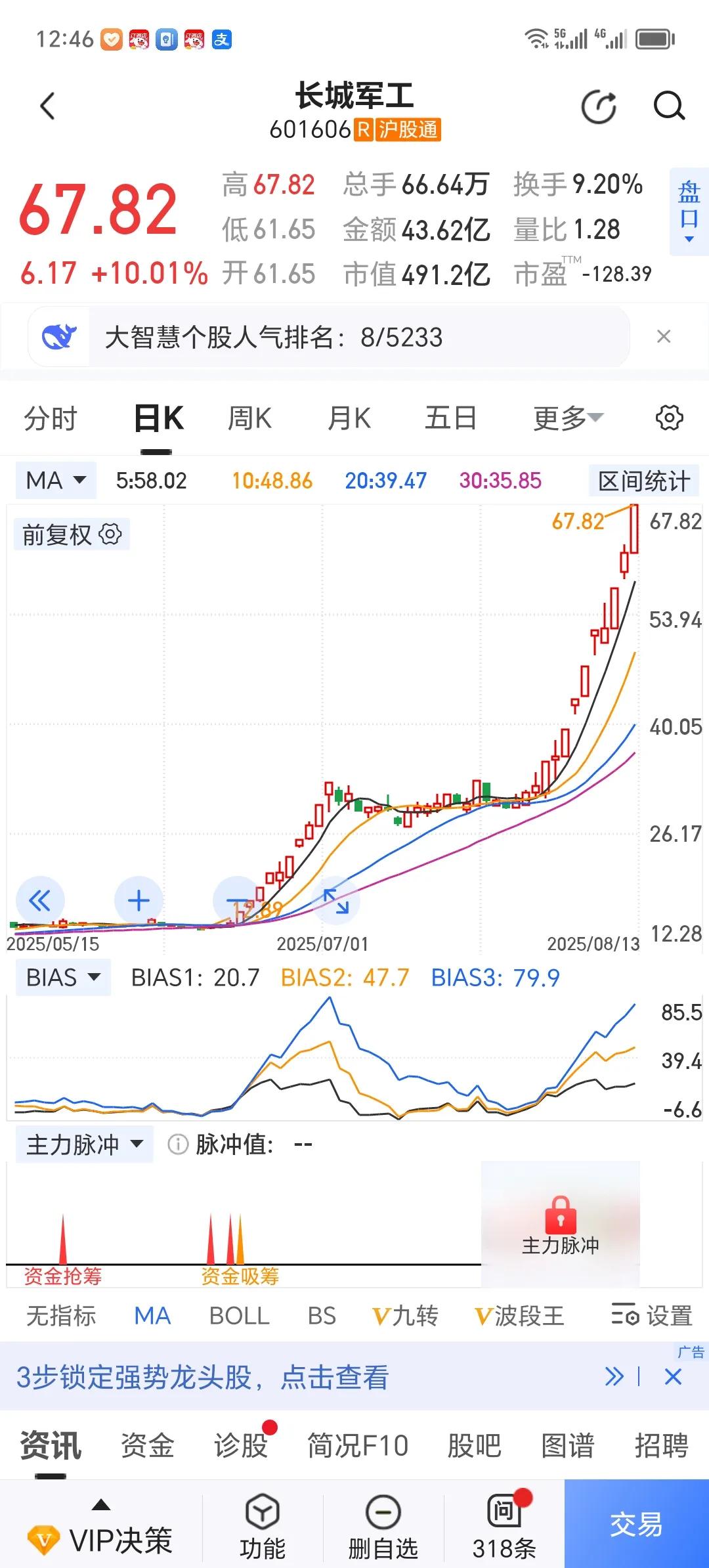Switch to the 资金 tab
This screenshot has width=709, height=1568.
click(147, 1445)
